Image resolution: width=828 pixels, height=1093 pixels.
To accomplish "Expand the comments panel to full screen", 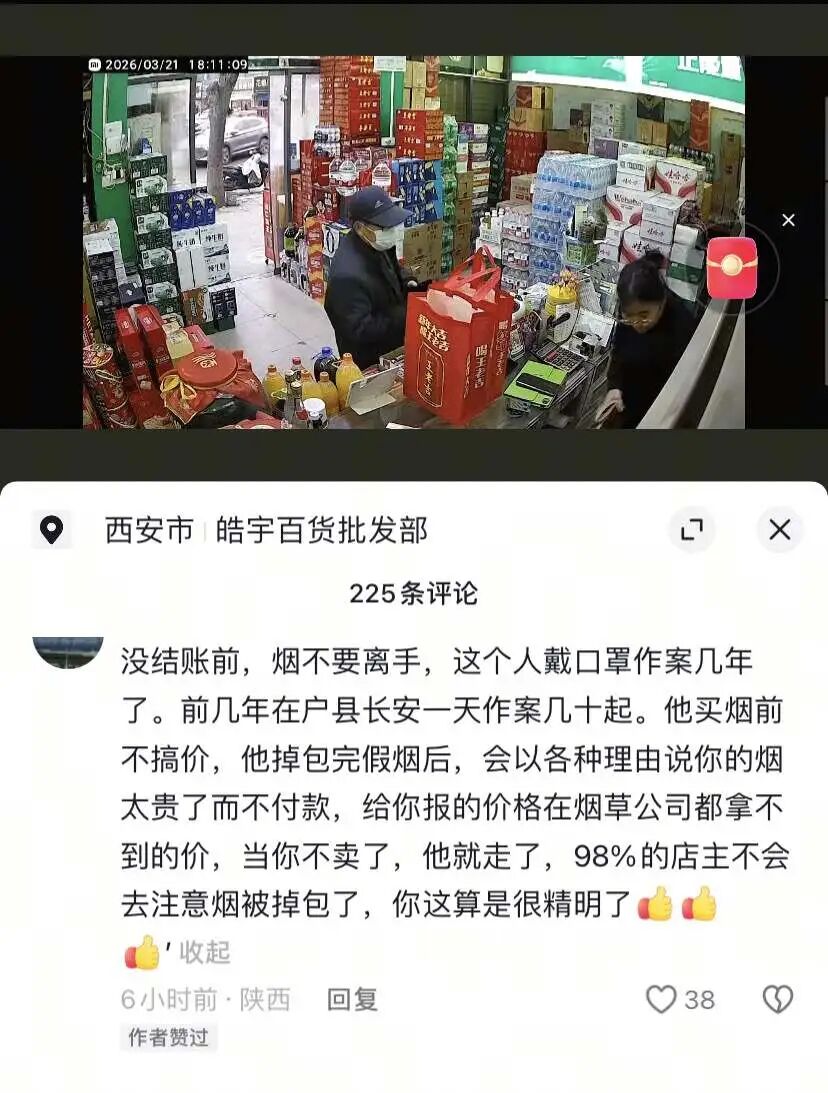I will click(x=692, y=530).
